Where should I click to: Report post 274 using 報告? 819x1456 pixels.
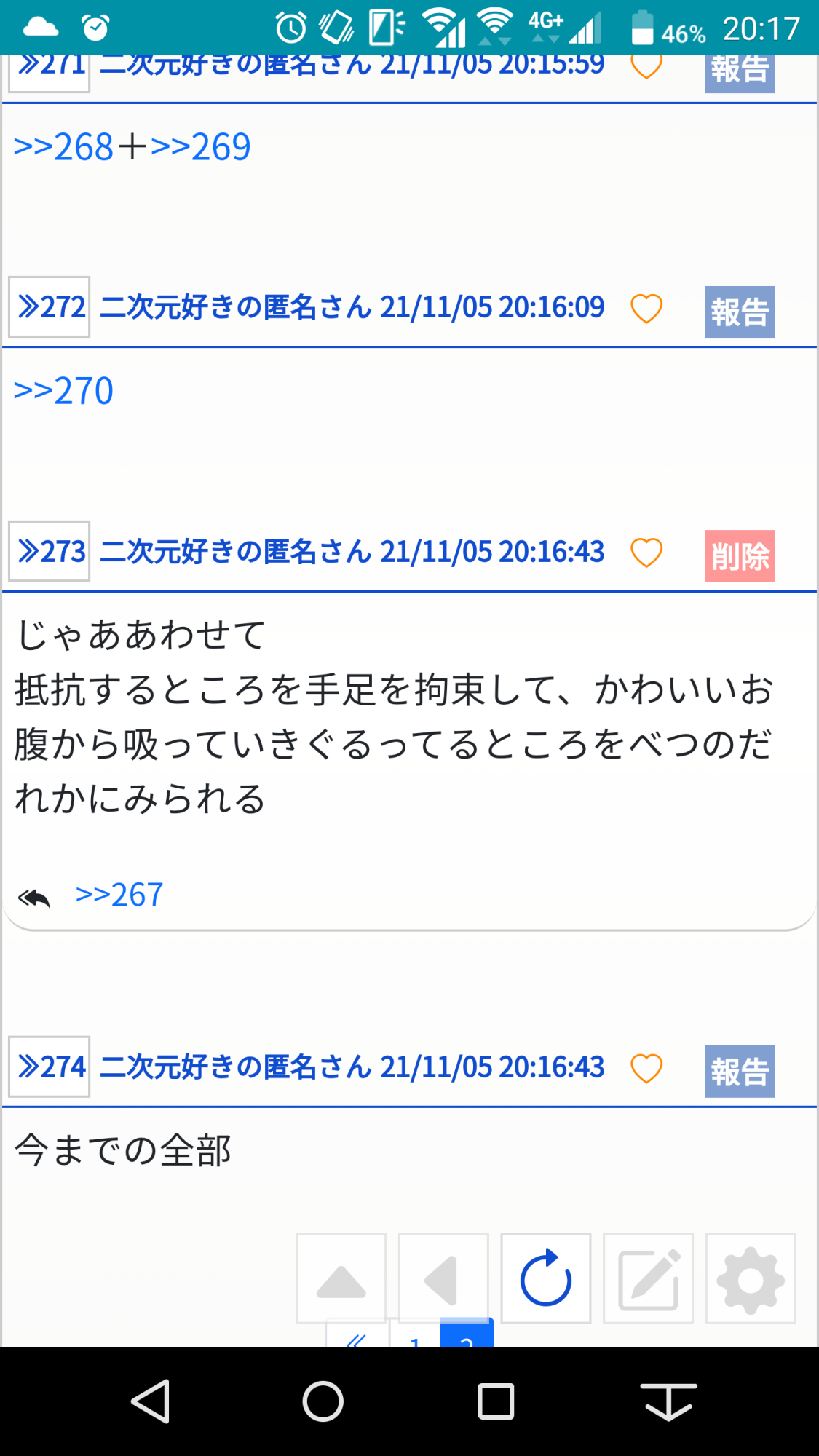coord(739,1072)
